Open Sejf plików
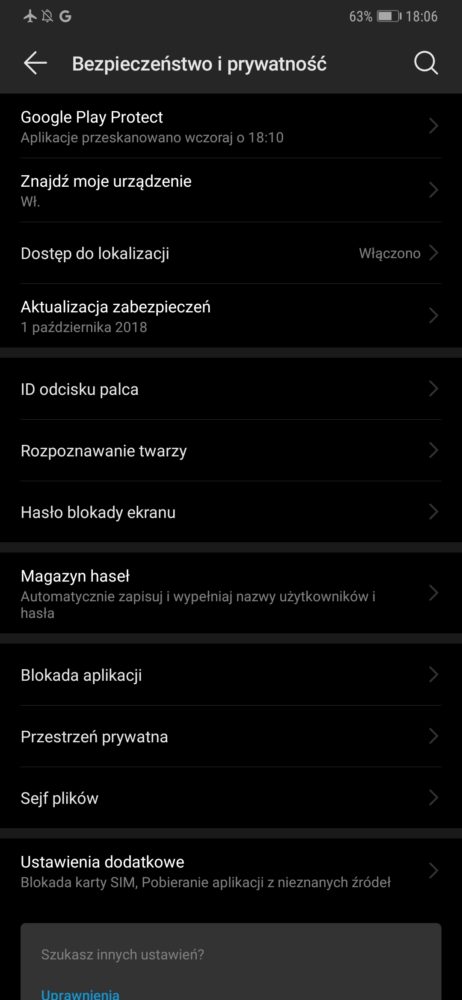Image resolution: width=462 pixels, height=1000 pixels. pos(231,797)
